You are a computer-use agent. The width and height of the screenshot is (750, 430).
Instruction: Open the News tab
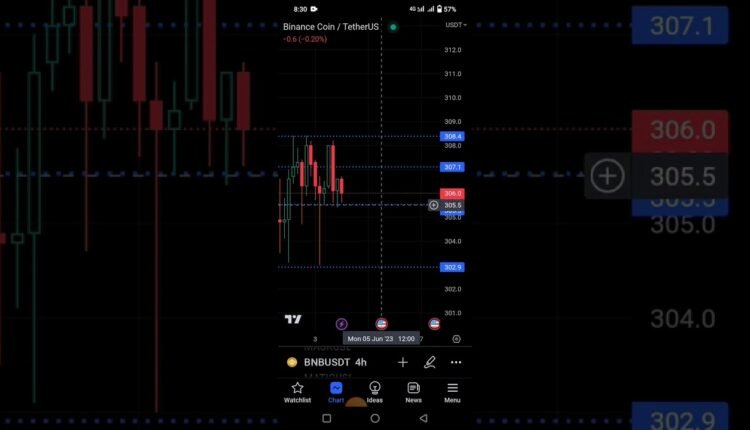413,391
